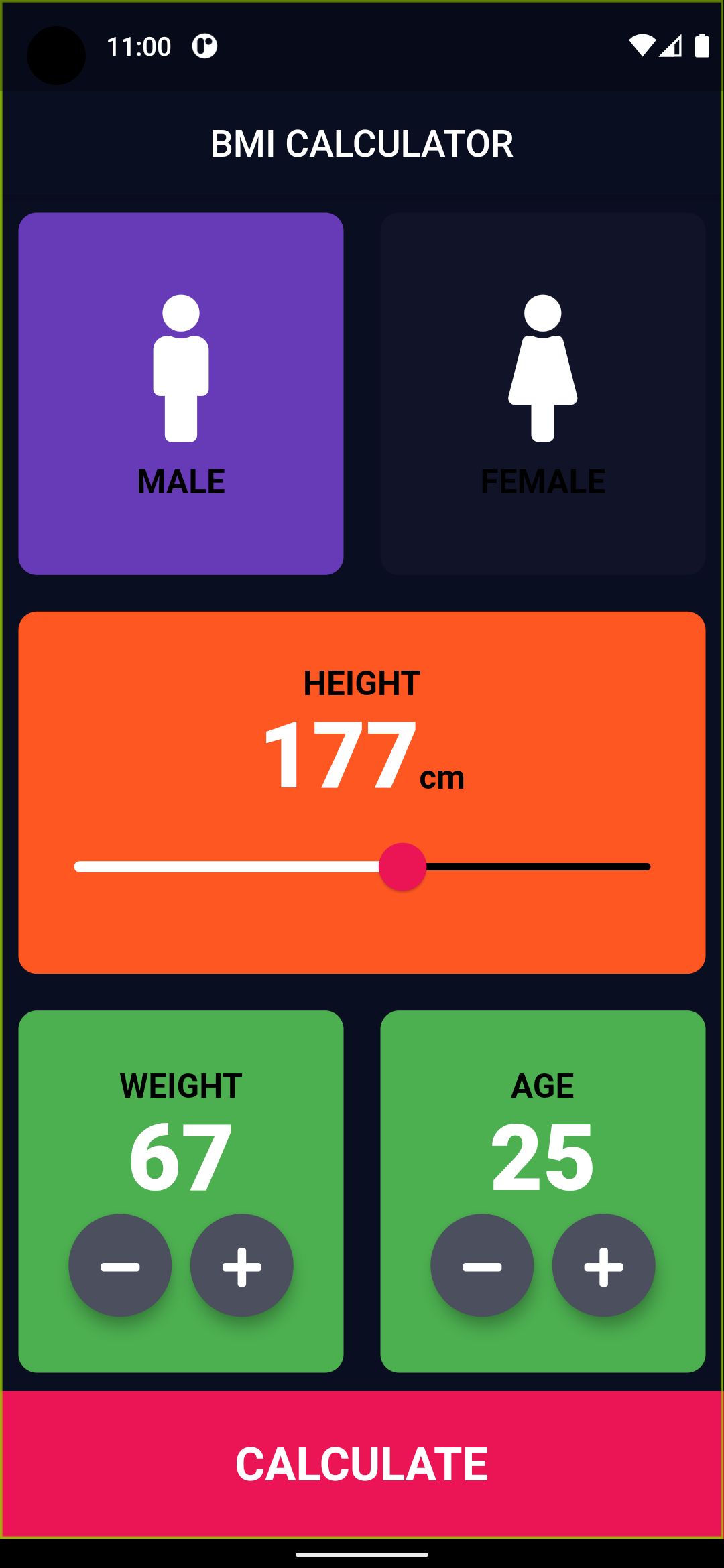Increase weight with the plus button
The width and height of the screenshot is (724, 1568).
coord(241,1266)
